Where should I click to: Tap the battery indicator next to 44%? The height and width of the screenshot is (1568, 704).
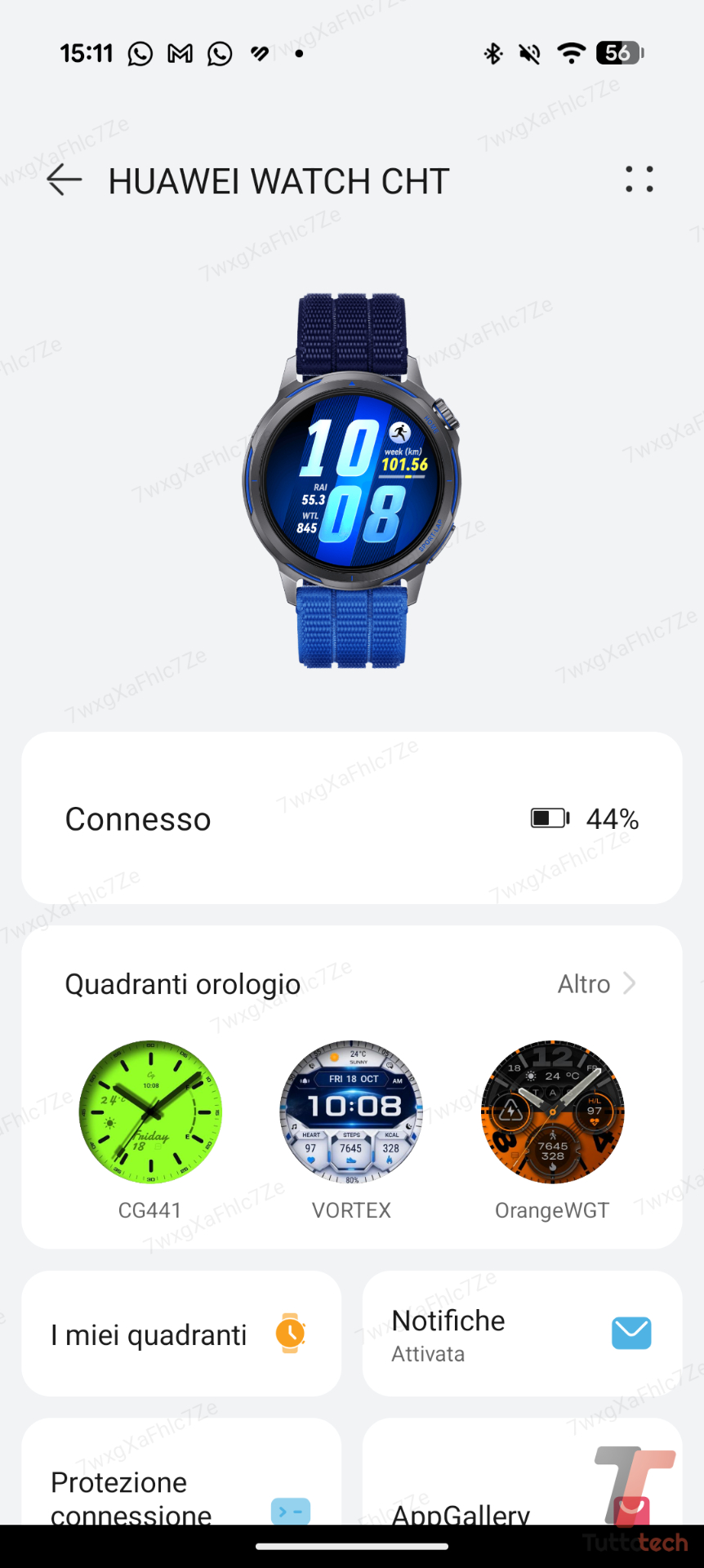548,818
